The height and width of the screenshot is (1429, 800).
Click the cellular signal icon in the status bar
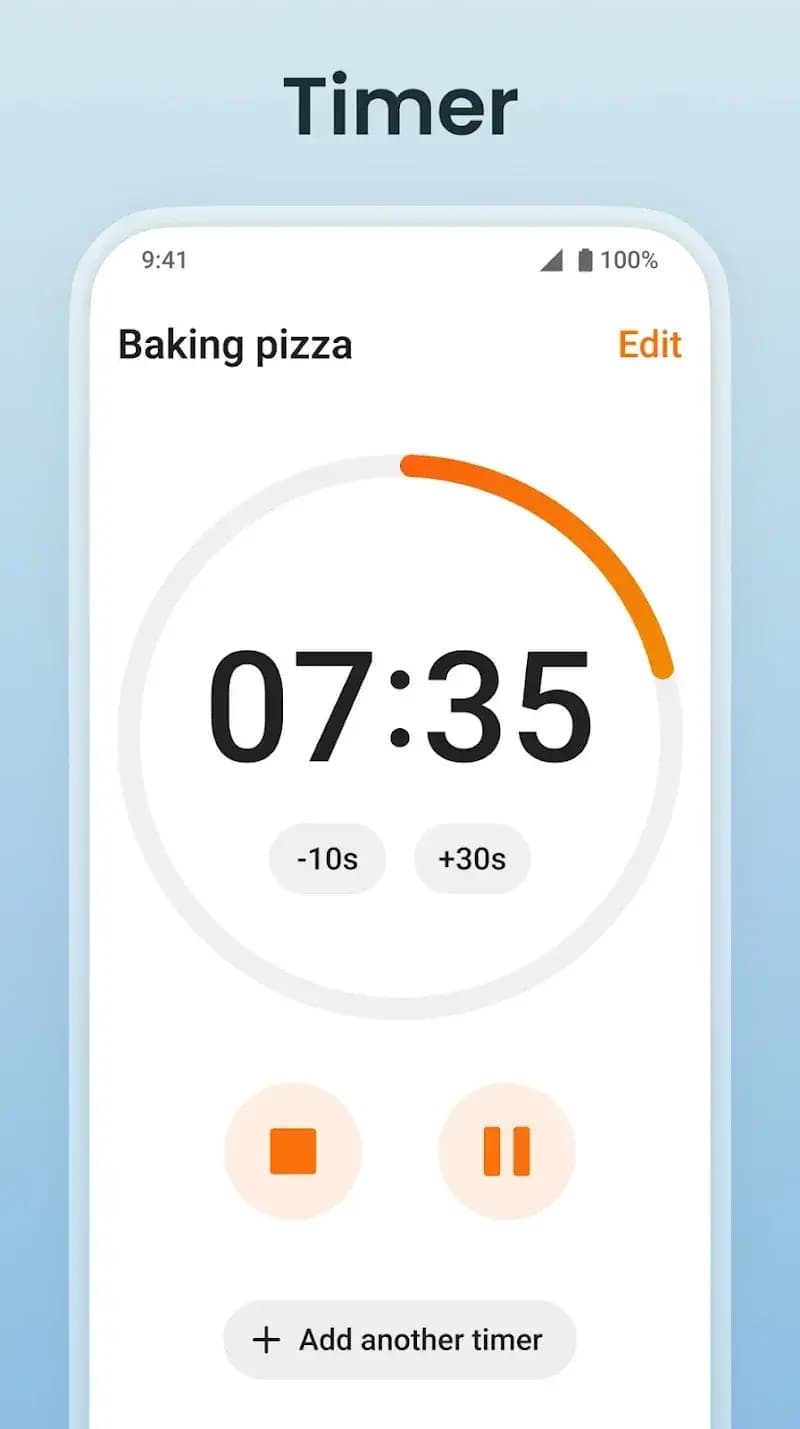point(549,260)
